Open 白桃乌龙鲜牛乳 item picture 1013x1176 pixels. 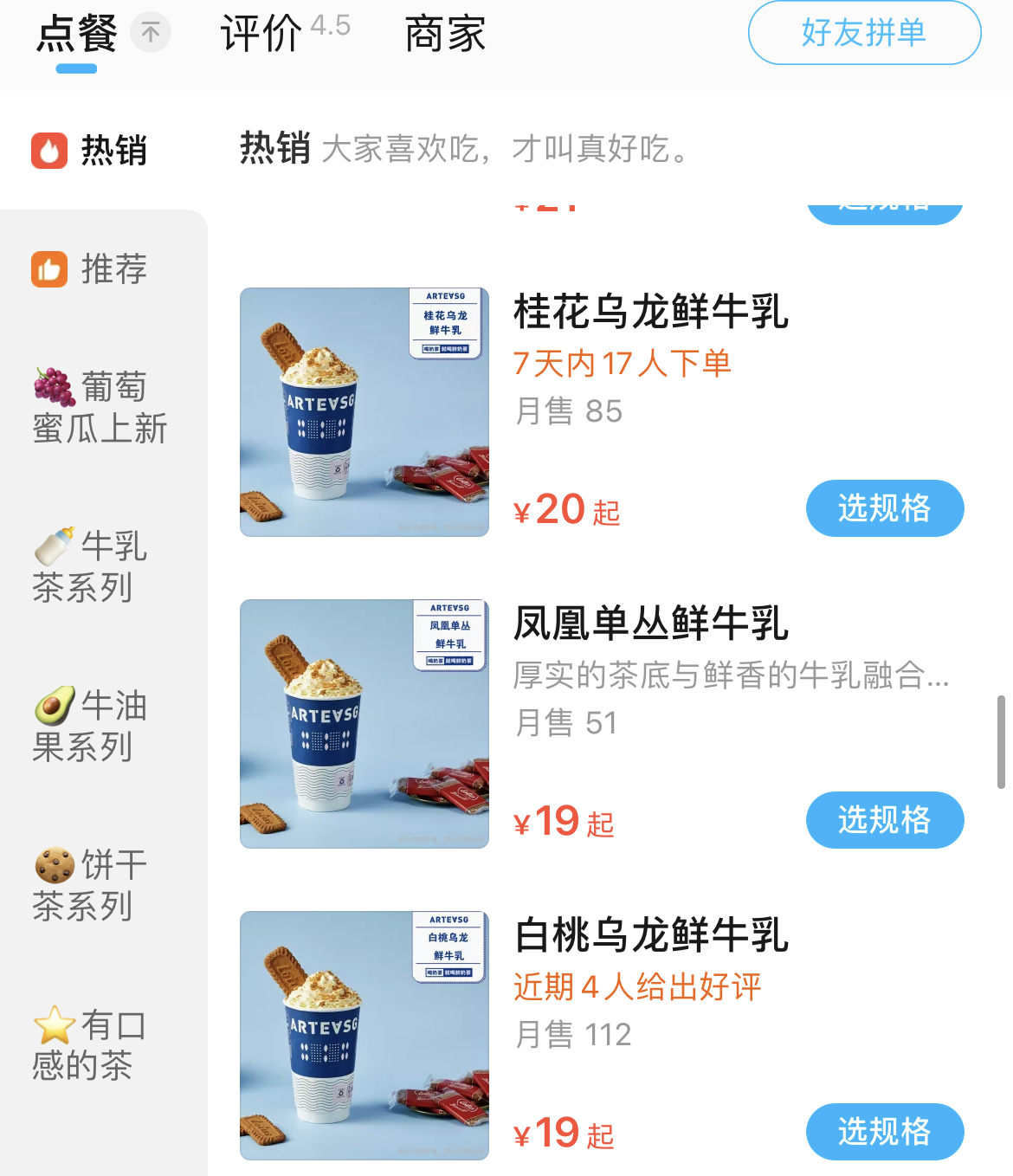click(365, 1036)
